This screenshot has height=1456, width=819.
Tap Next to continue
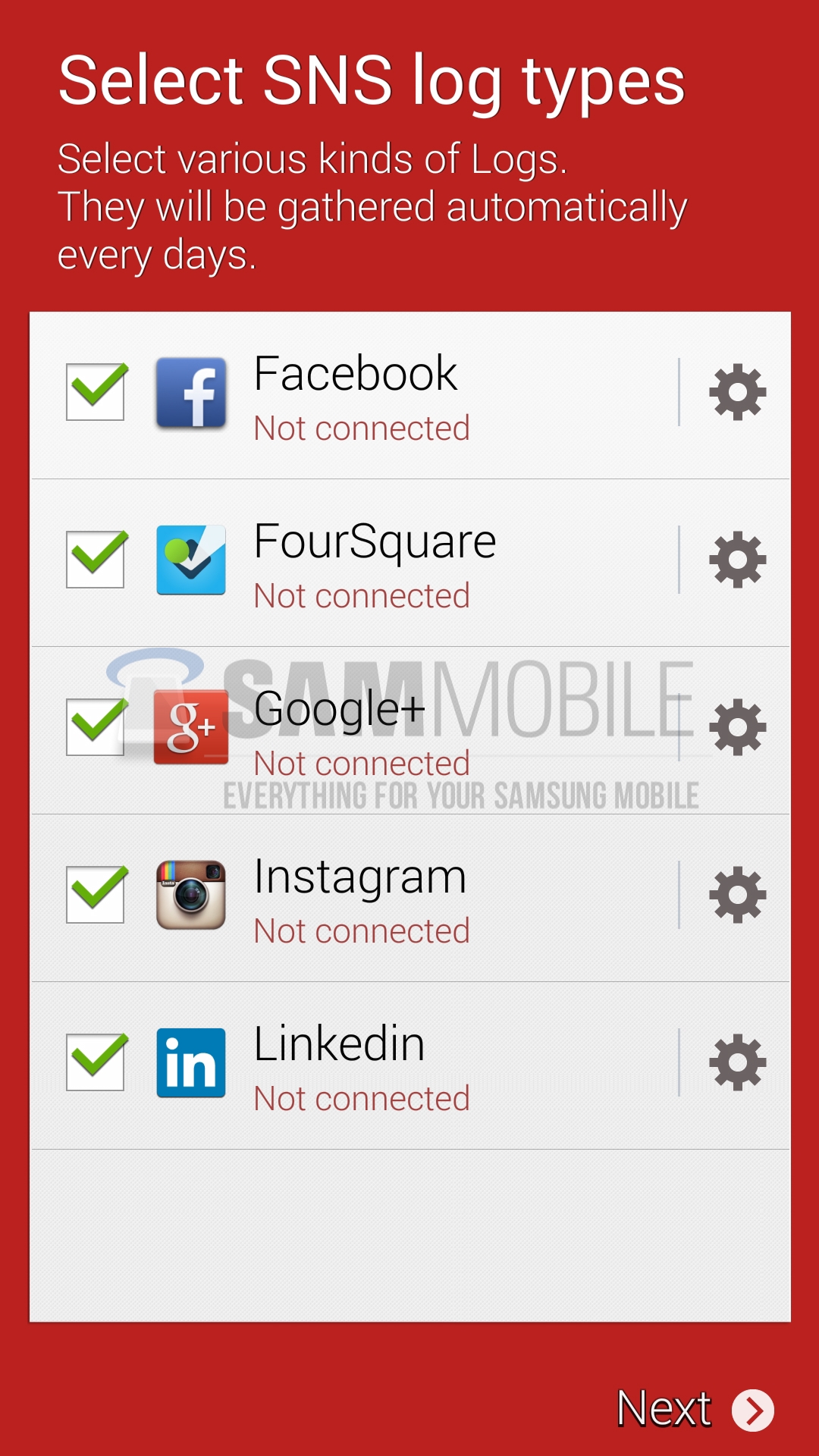click(694, 1410)
